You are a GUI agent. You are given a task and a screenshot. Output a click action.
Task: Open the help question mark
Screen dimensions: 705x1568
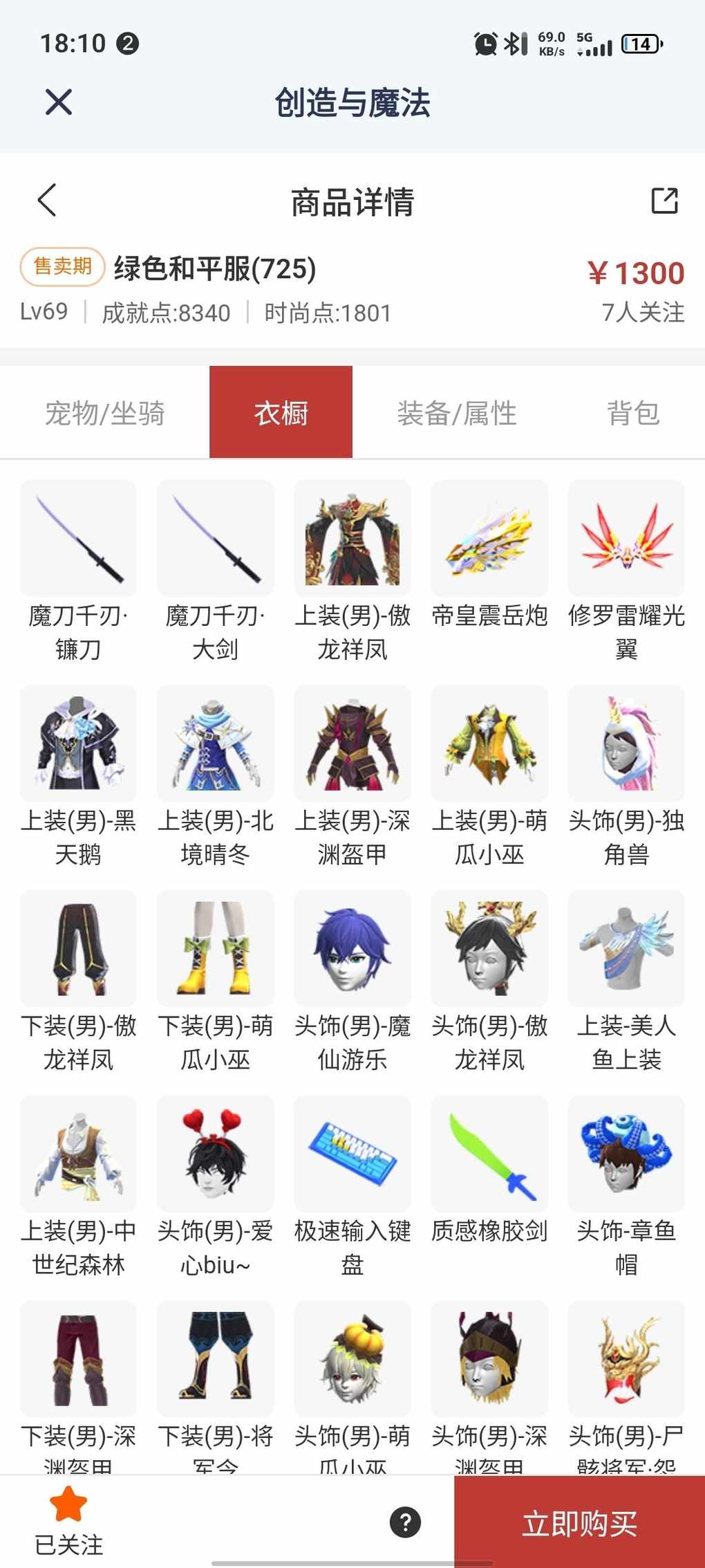pyautogui.click(x=405, y=1522)
